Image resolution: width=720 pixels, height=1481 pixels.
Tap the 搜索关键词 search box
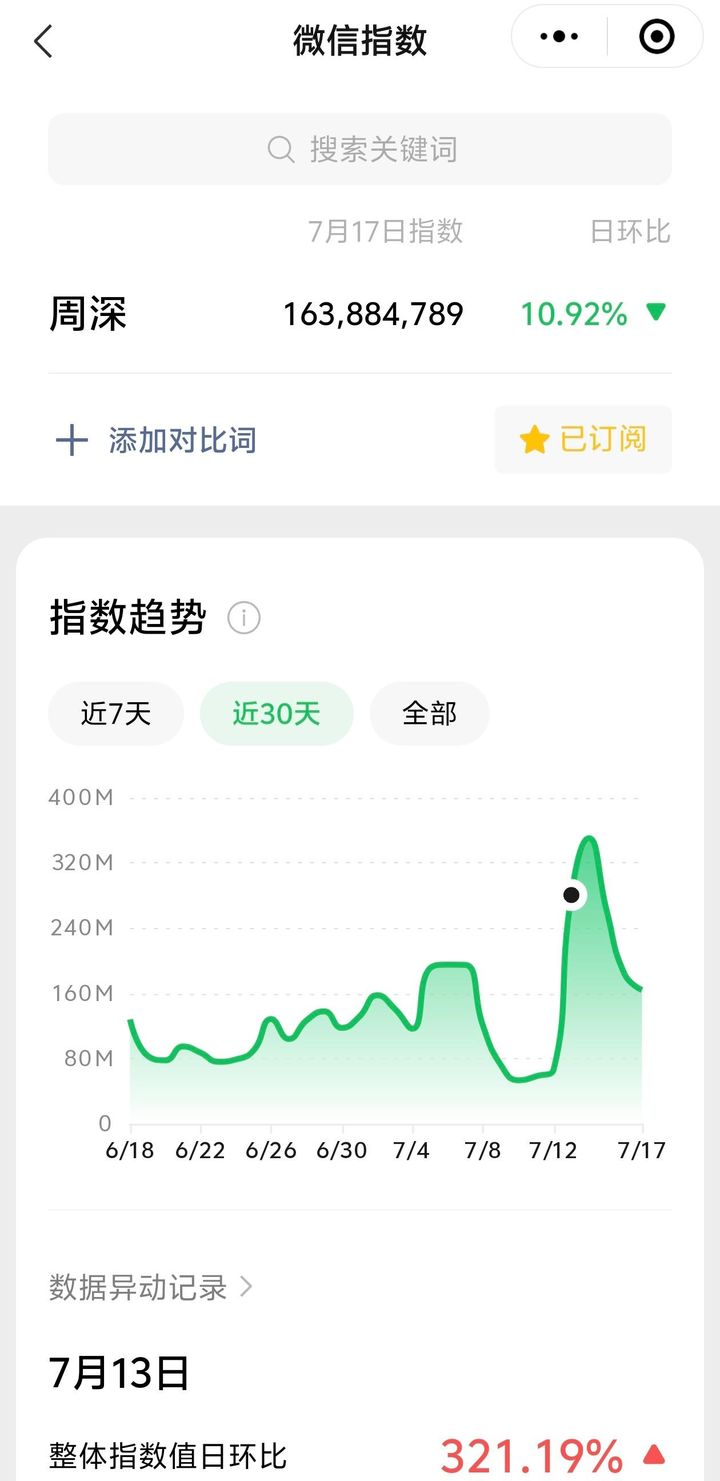360,150
